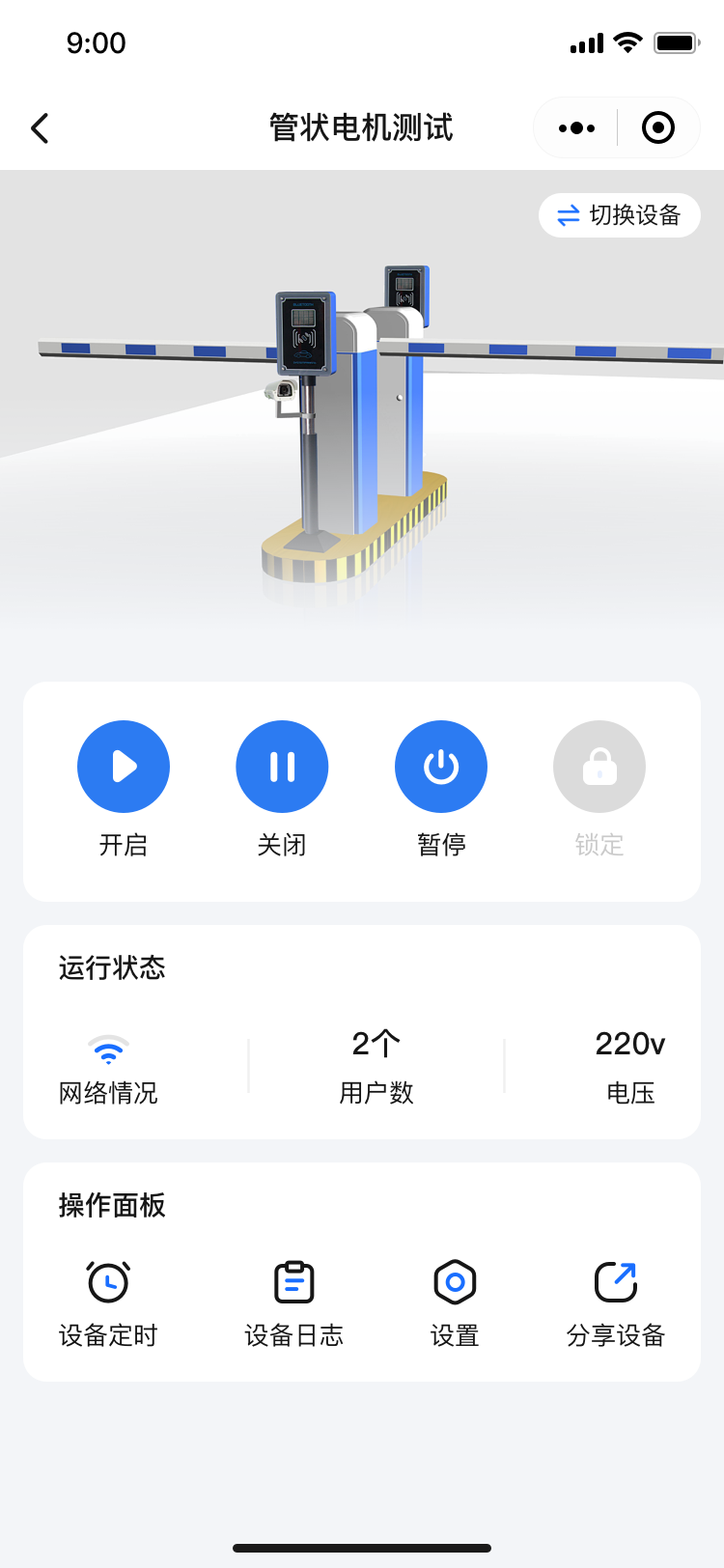Viewport: 724px width, 1568px height.
Task: Tap the 220v voltage reading
Action: click(630, 1043)
